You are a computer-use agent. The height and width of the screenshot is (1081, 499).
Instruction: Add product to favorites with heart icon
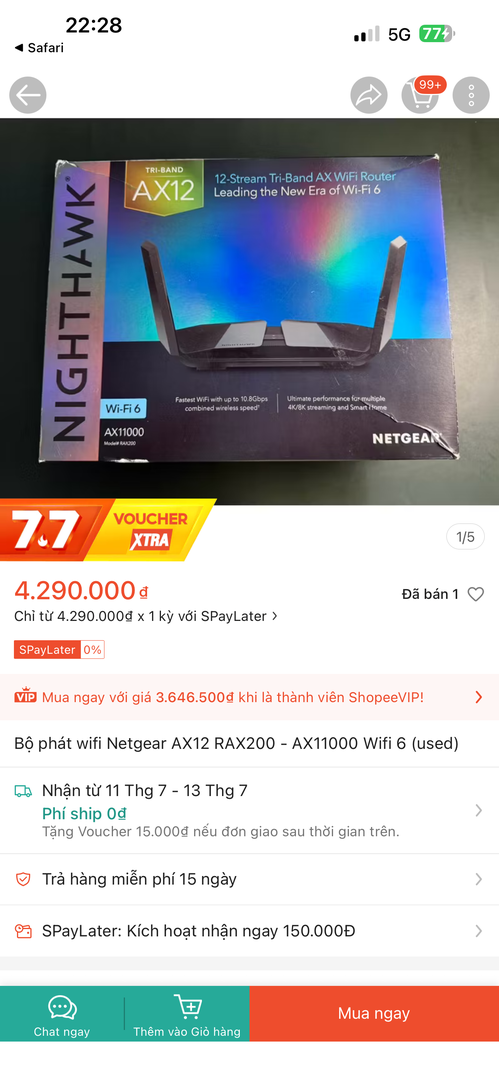476,594
